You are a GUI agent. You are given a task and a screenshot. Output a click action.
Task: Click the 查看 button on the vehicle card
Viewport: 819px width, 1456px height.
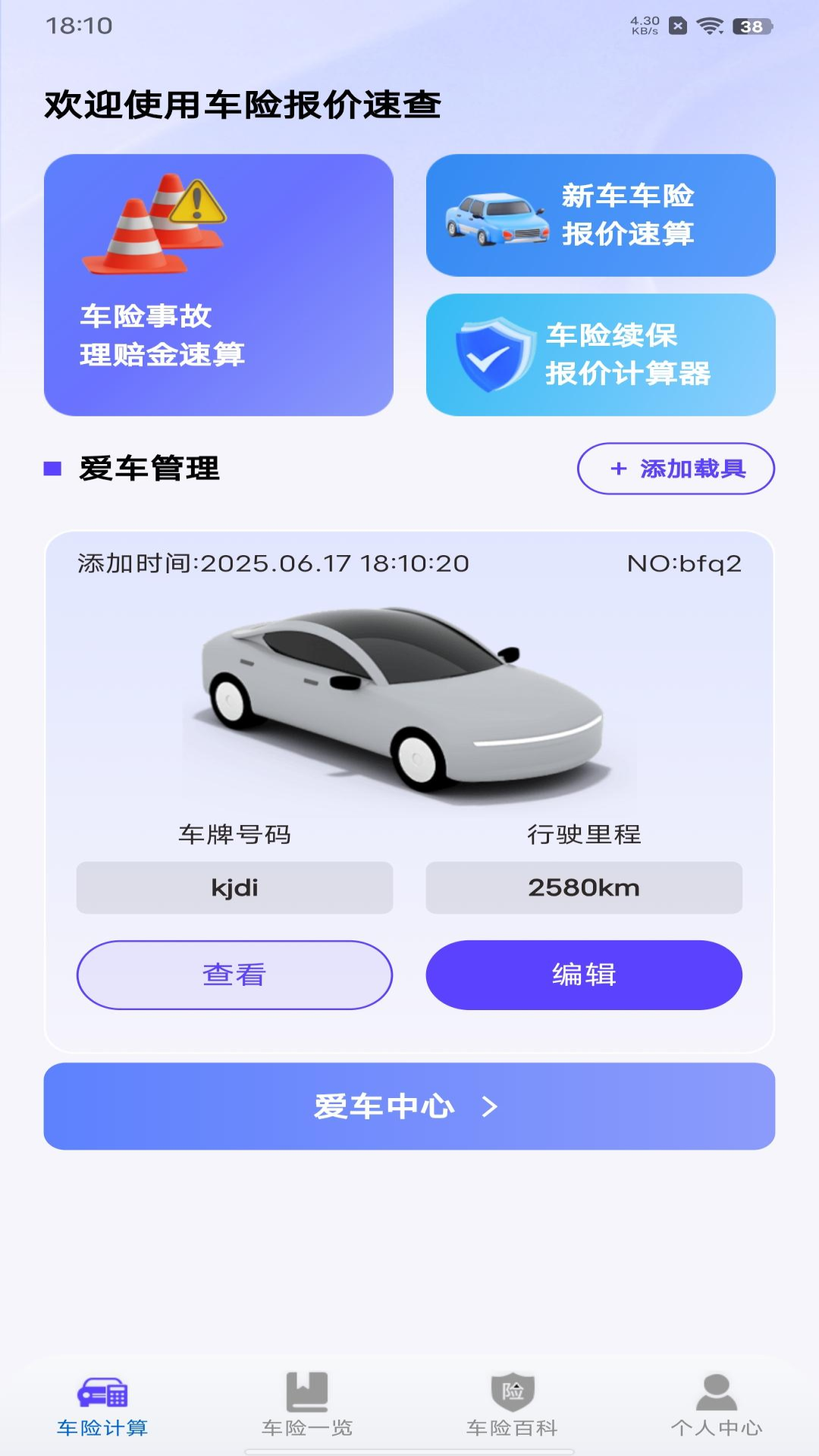click(233, 975)
